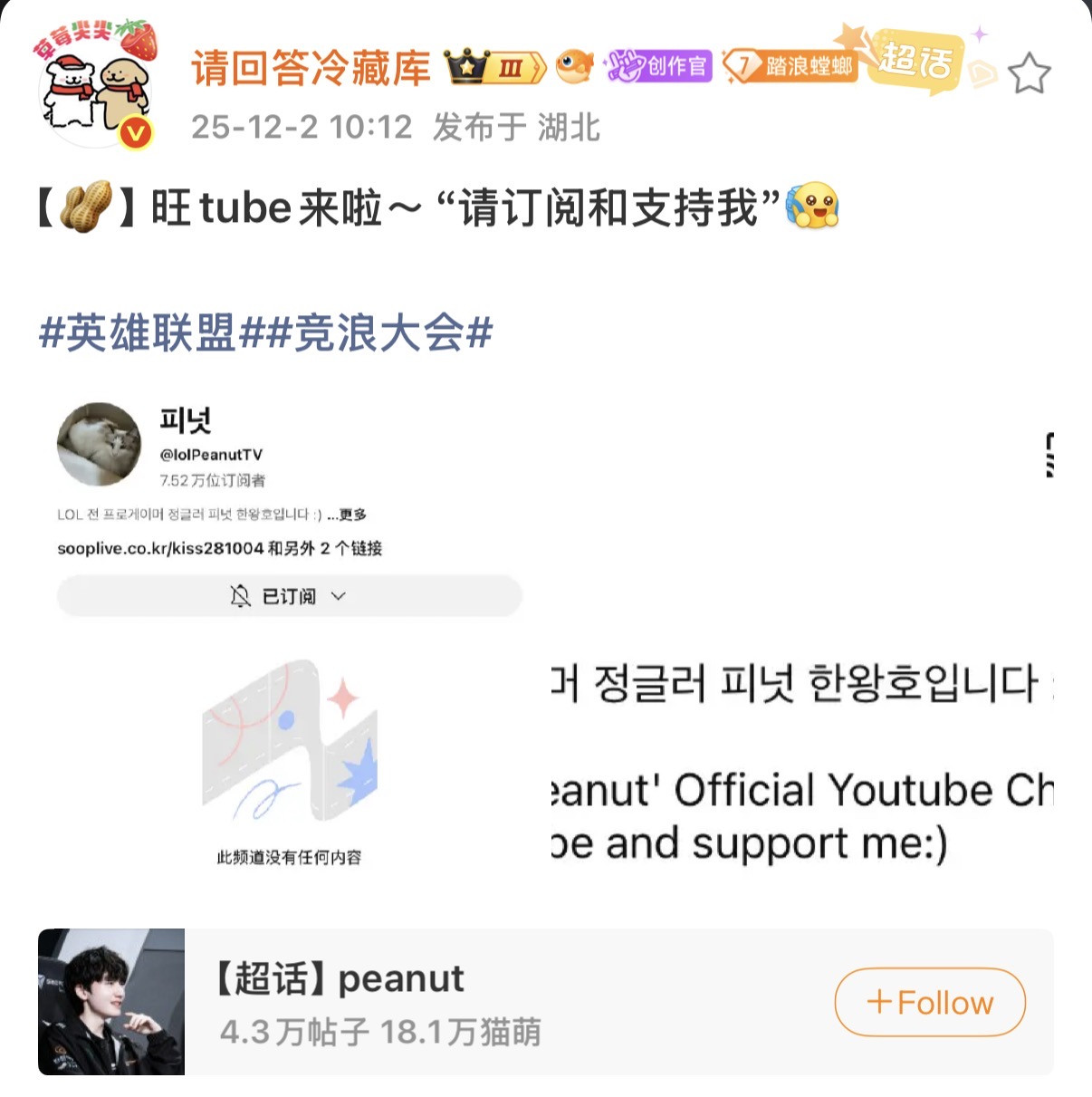Open the peanut 超话 card
Image resolution: width=1092 pixels, height=1097 pixels.
[x=453, y=1002]
